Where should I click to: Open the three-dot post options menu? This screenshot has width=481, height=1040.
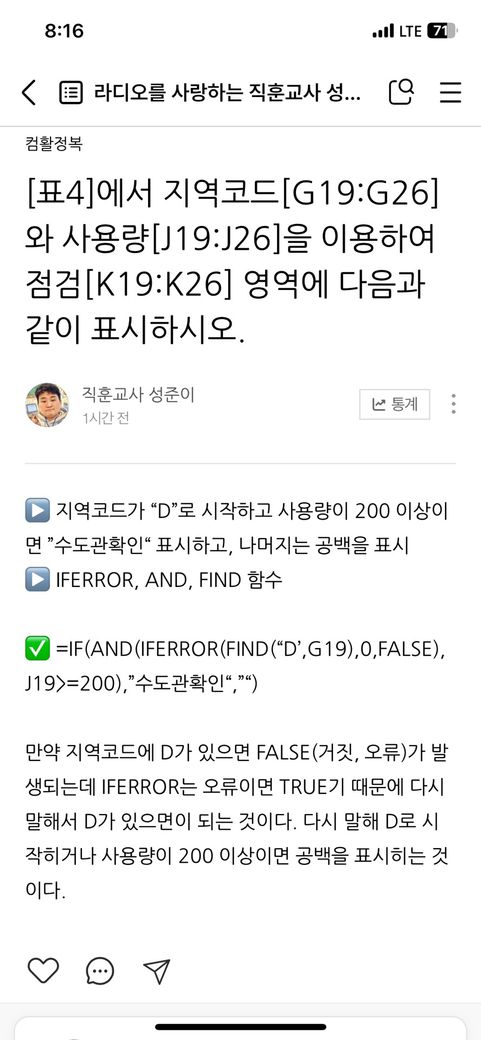(453, 404)
